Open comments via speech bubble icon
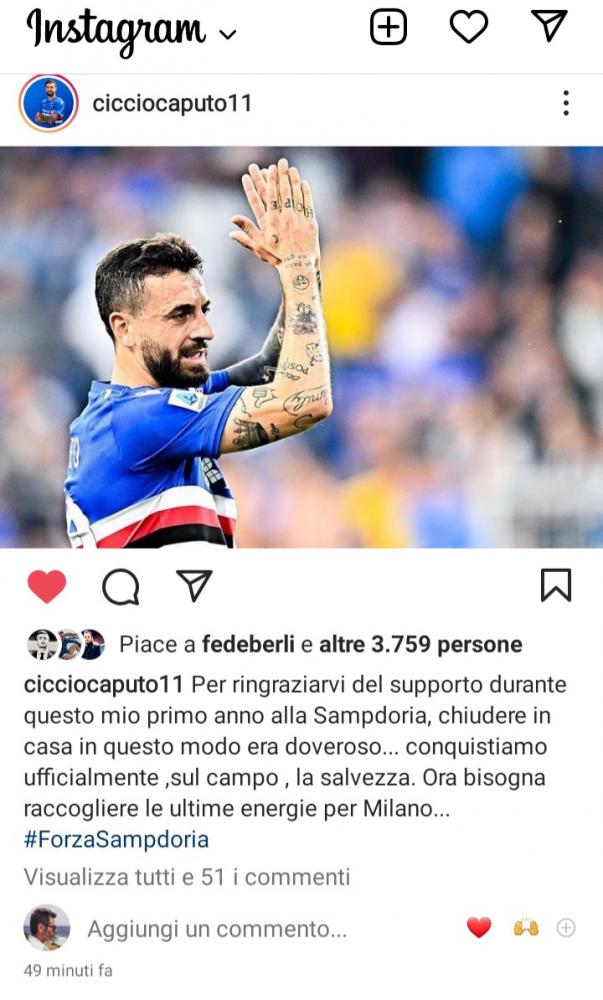This screenshot has width=603, height=1000. [x=120, y=587]
